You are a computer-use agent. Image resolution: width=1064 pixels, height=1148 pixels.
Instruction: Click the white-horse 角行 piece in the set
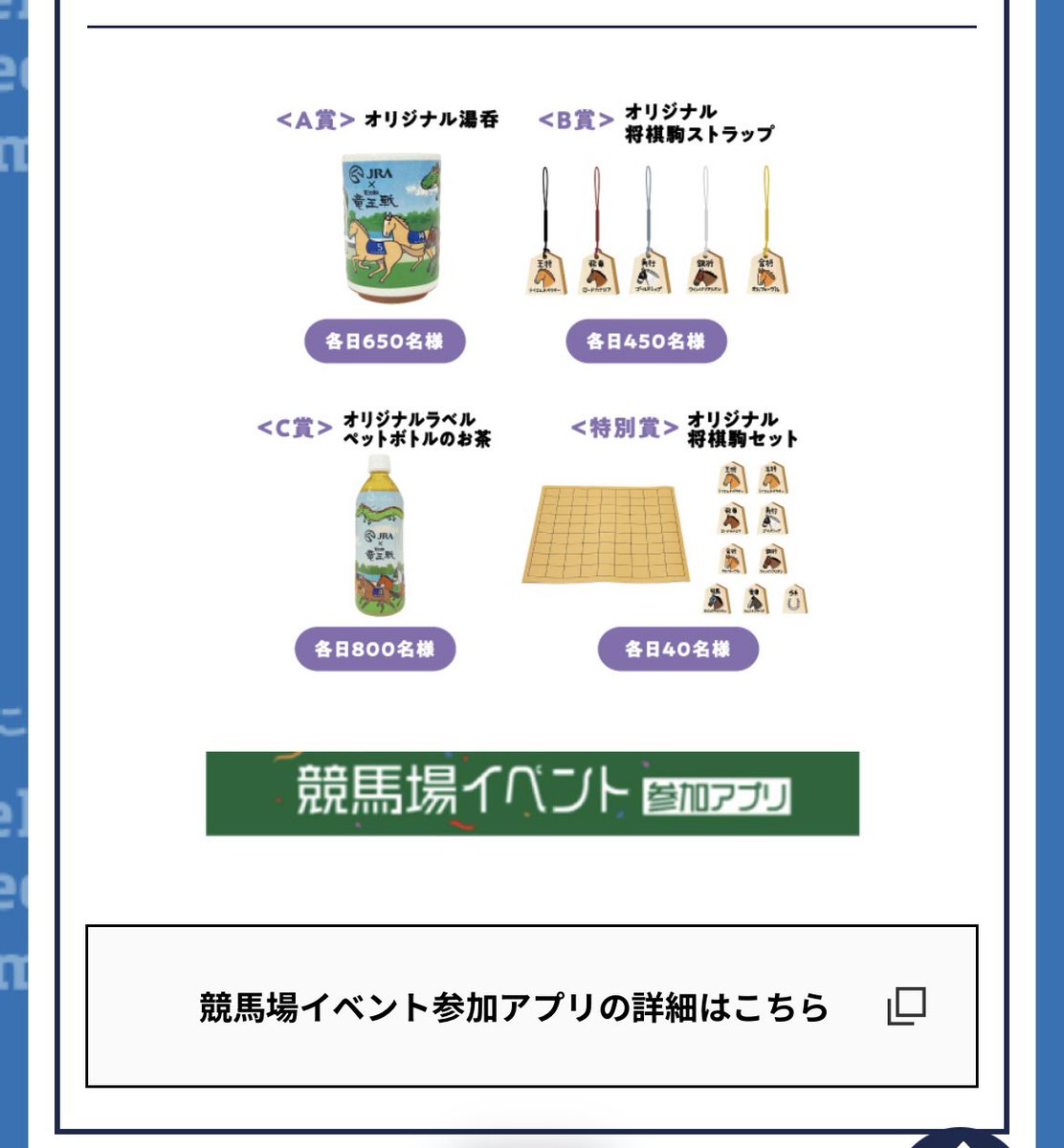click(771, 520)
